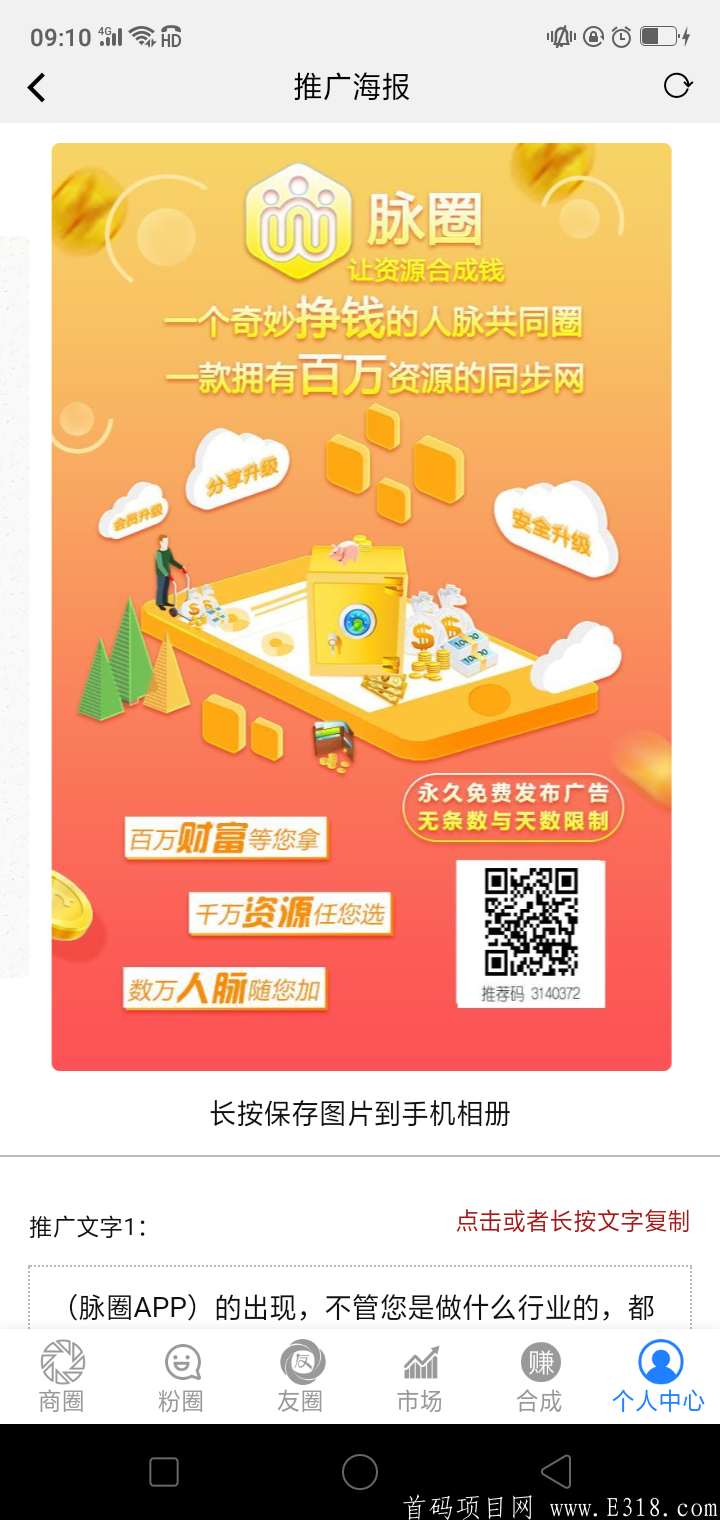The image size is (720, 1520).
Task: Open the 合成 tab
Action: [x=539, y=1376]
